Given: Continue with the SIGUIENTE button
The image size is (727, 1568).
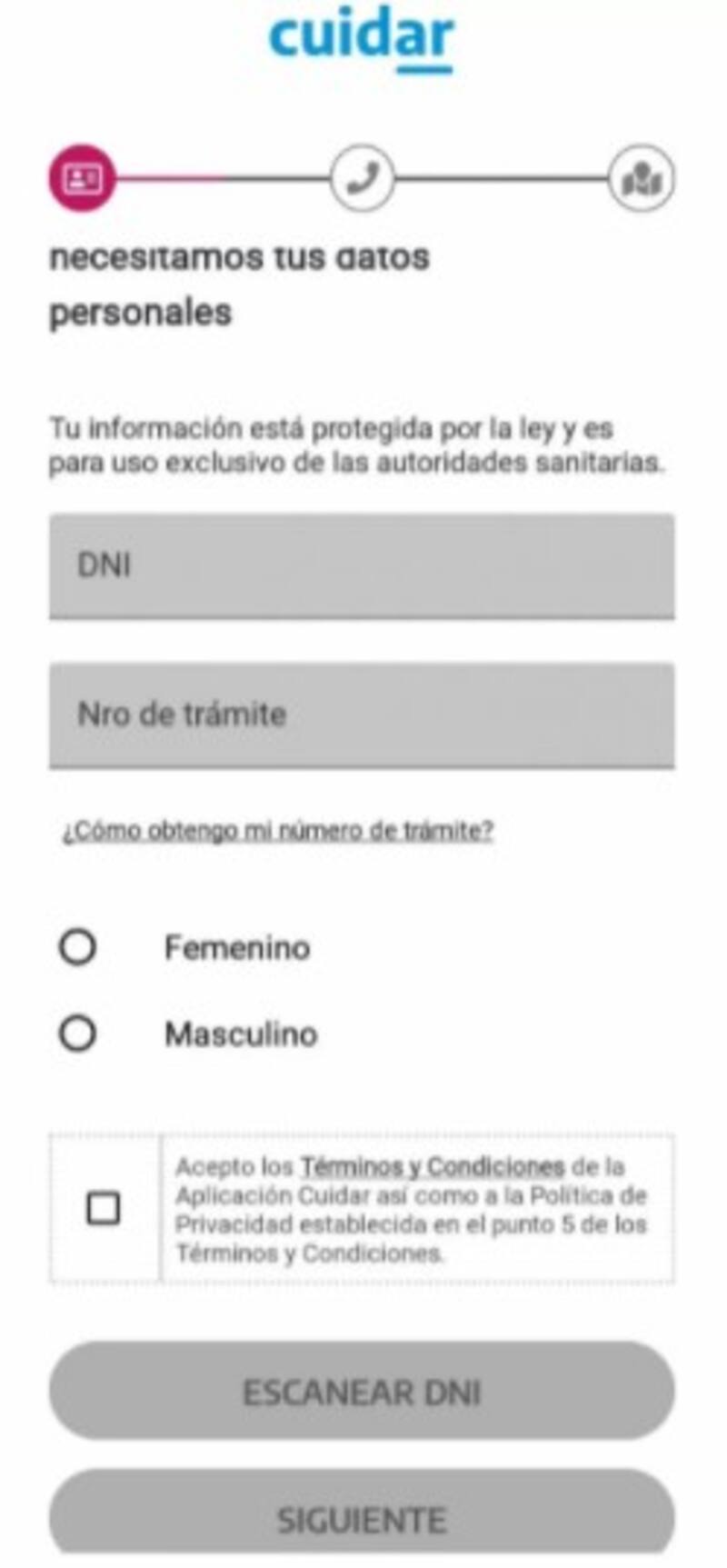Looking at the screenshot, I should pos(362,1518).
